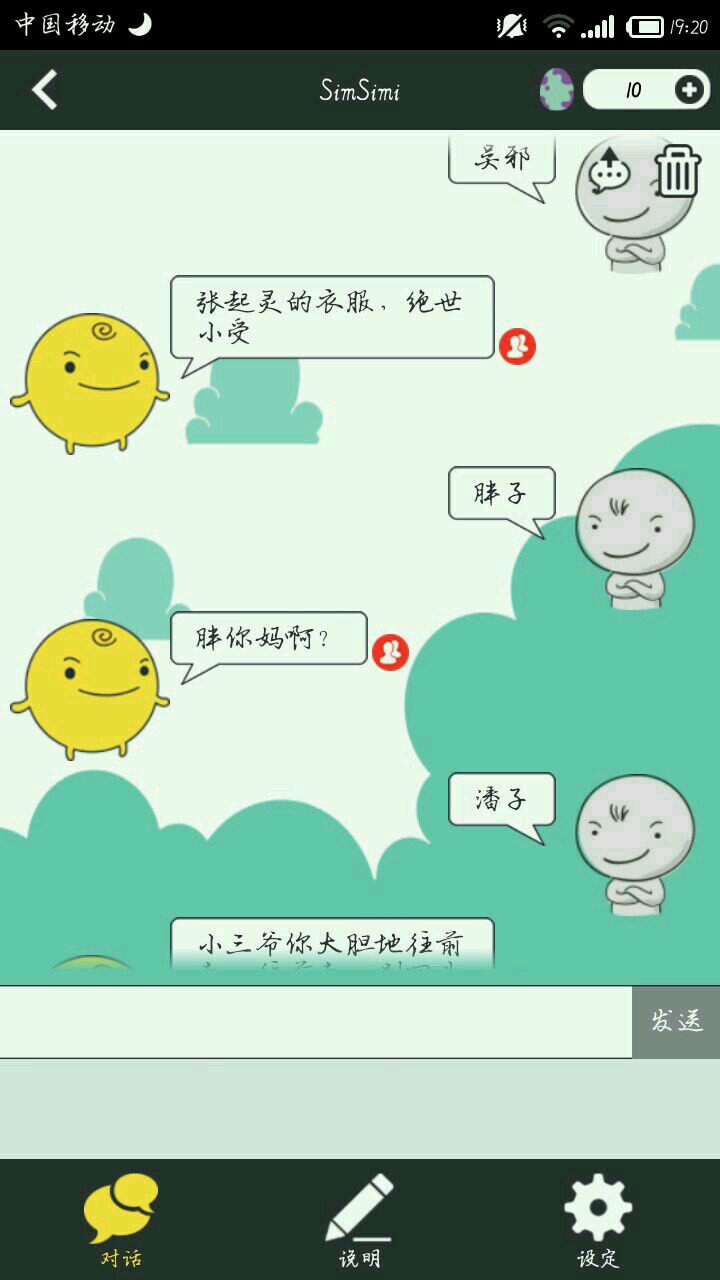Tap the plus icon to add credits
Screen dimensions: 720x1280
point(688,90)
